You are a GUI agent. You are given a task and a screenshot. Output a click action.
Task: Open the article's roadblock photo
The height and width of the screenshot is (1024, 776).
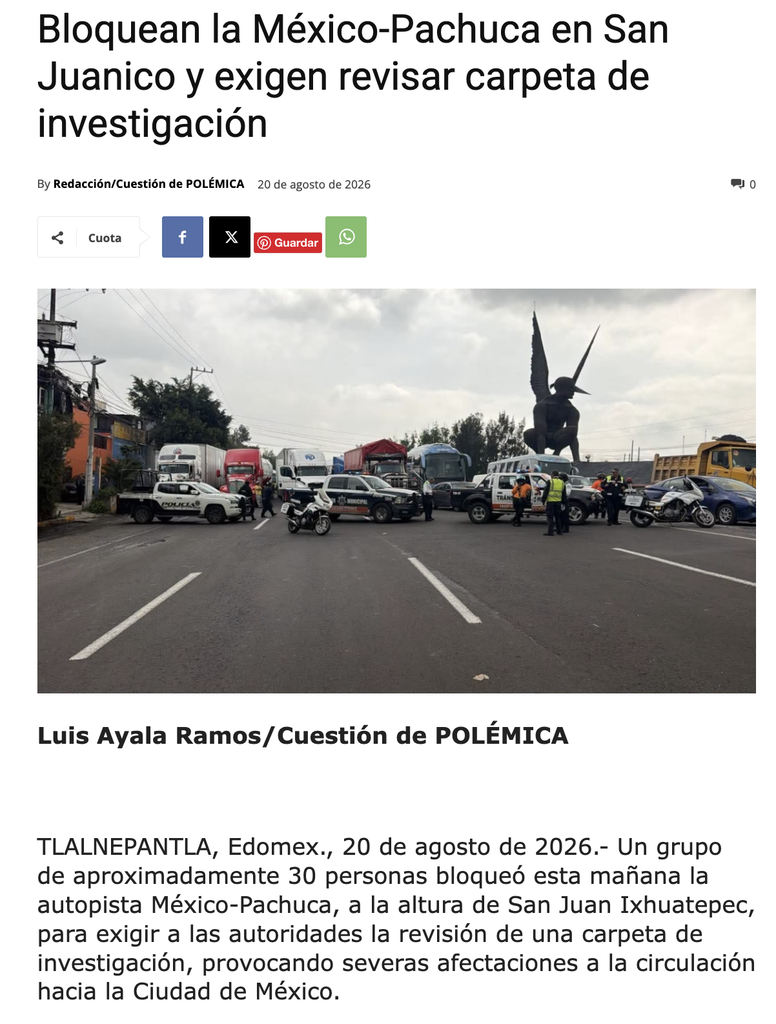396,490
